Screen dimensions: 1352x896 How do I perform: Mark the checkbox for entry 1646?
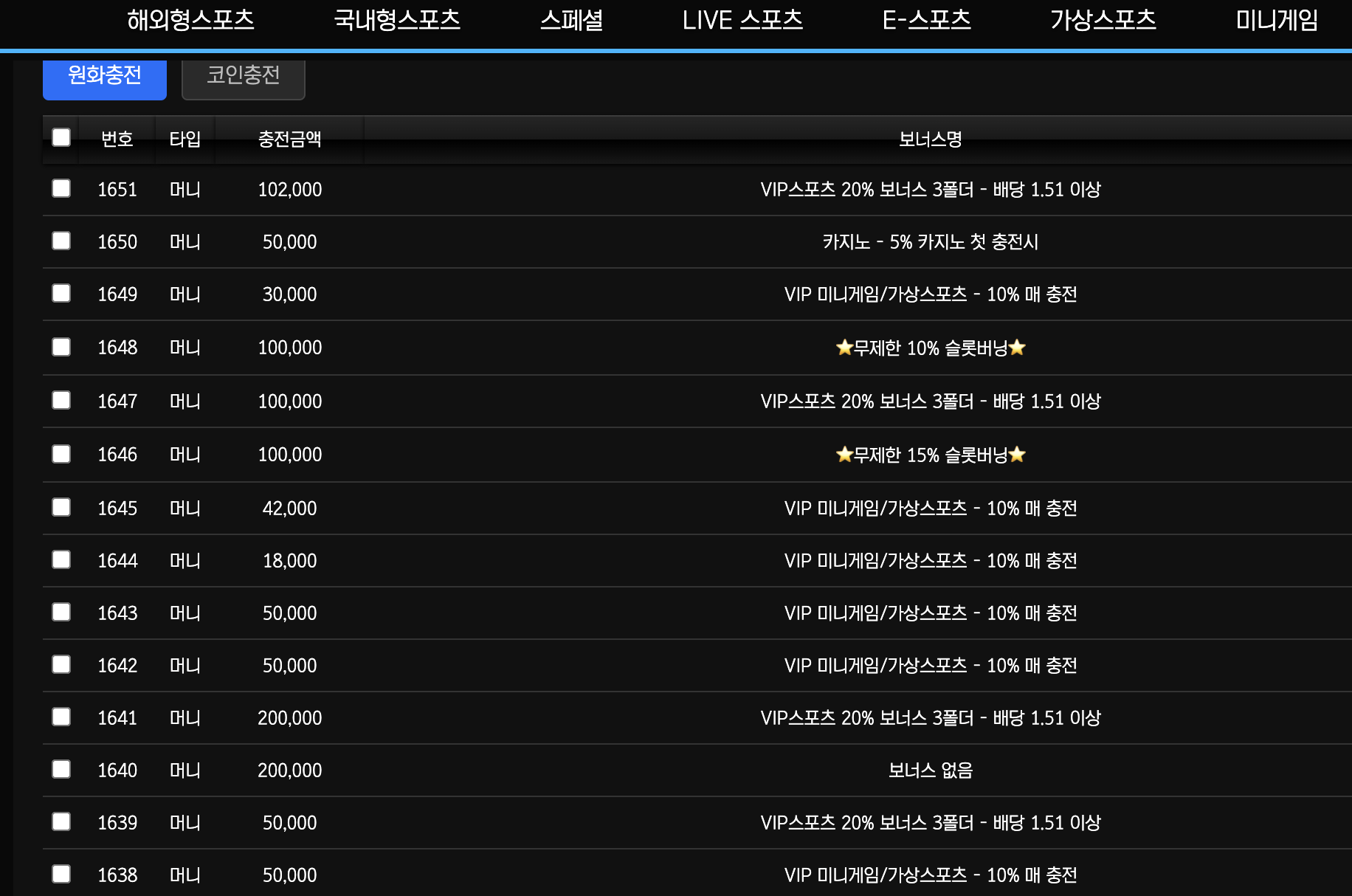(61, 453)
